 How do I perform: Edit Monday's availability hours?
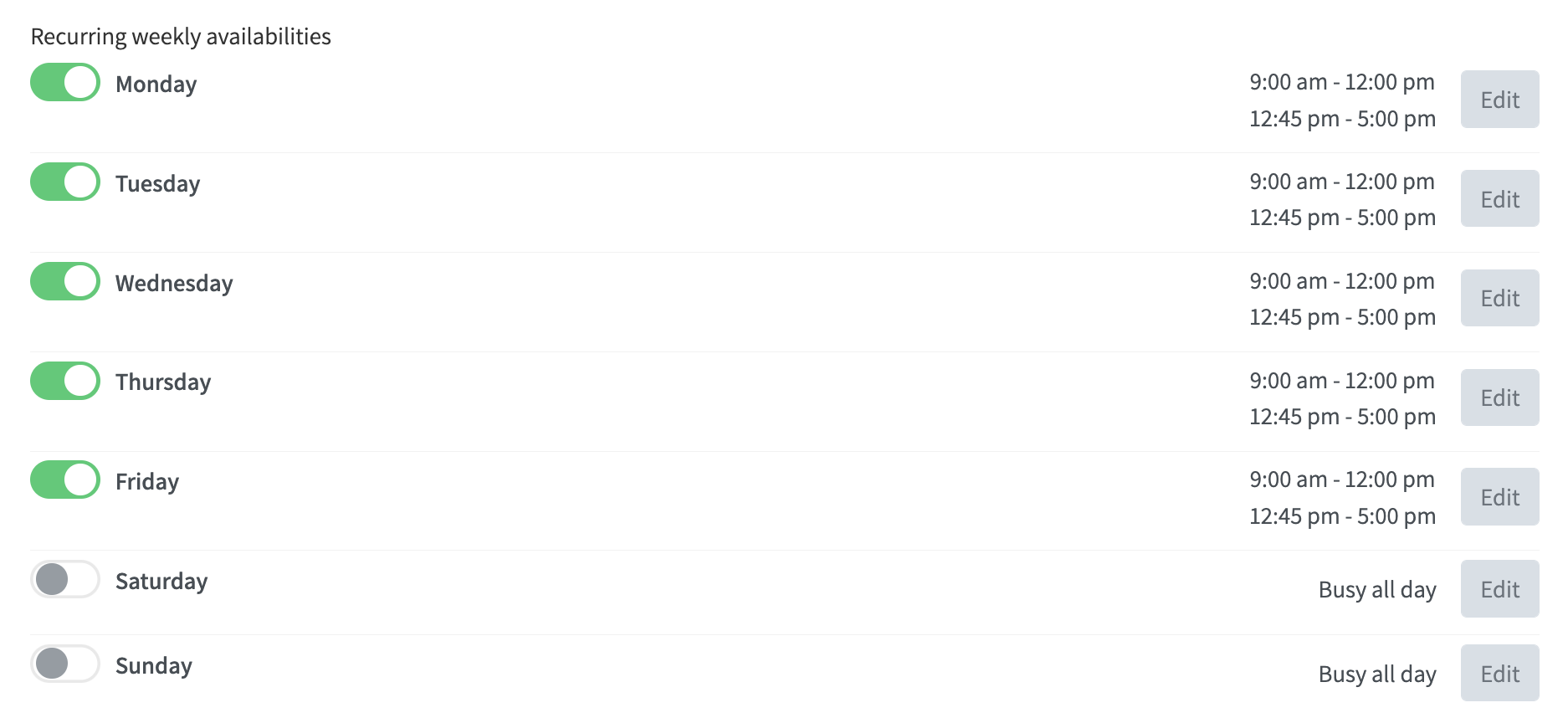pos(1499,100)
